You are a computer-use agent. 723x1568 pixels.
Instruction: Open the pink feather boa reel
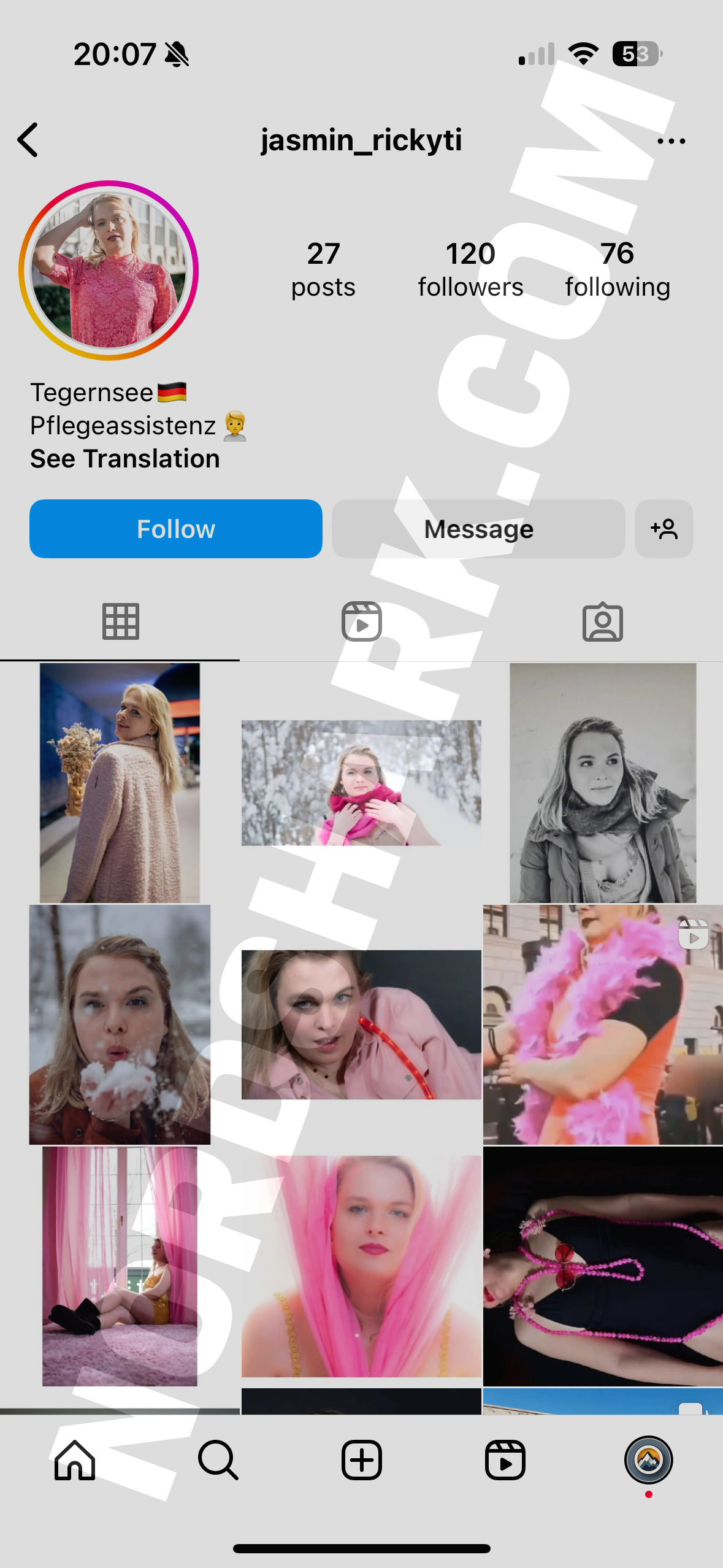point(602,1024)
